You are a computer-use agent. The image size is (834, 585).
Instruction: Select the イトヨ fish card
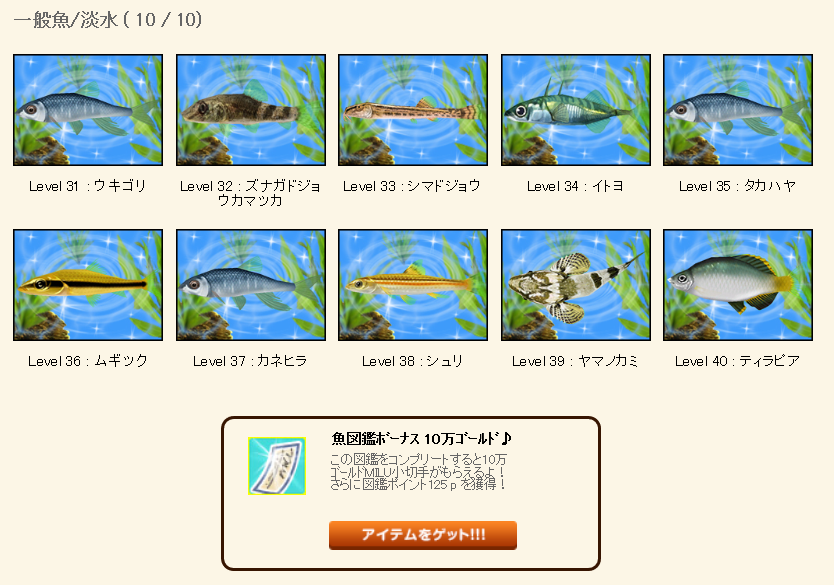575,110
